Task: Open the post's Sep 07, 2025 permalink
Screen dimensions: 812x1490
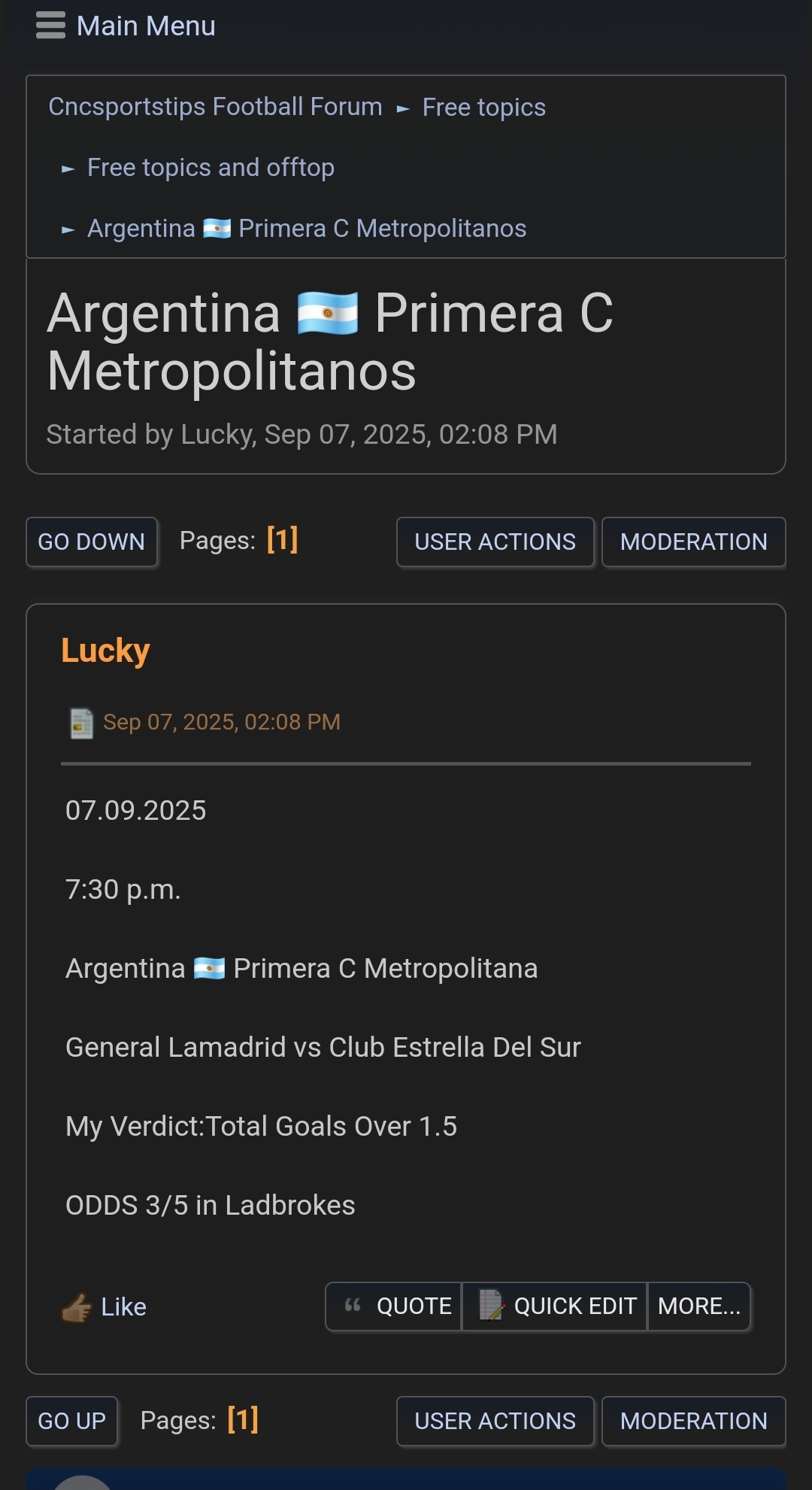Action: tap(221, 722)
